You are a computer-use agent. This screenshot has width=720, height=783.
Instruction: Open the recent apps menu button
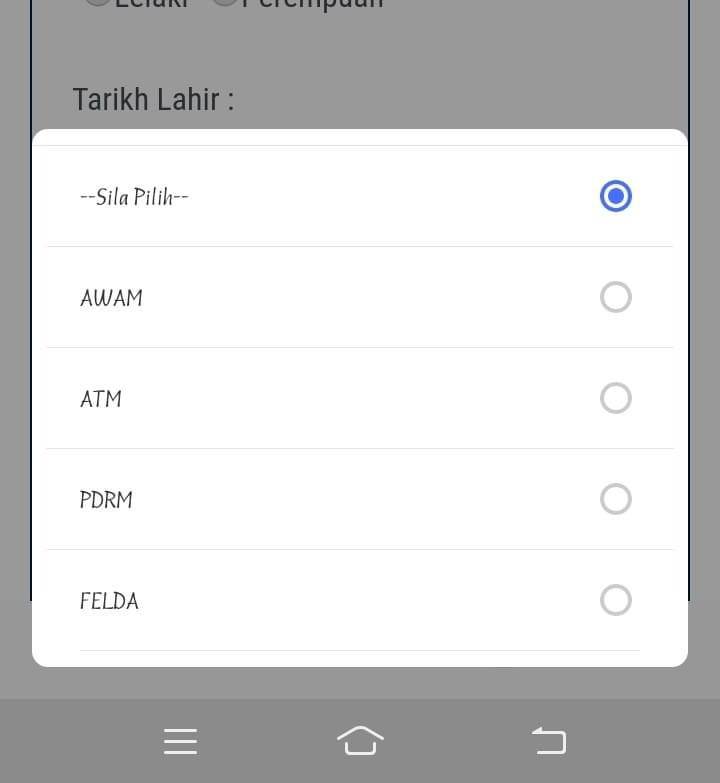[x=180, y=741]
